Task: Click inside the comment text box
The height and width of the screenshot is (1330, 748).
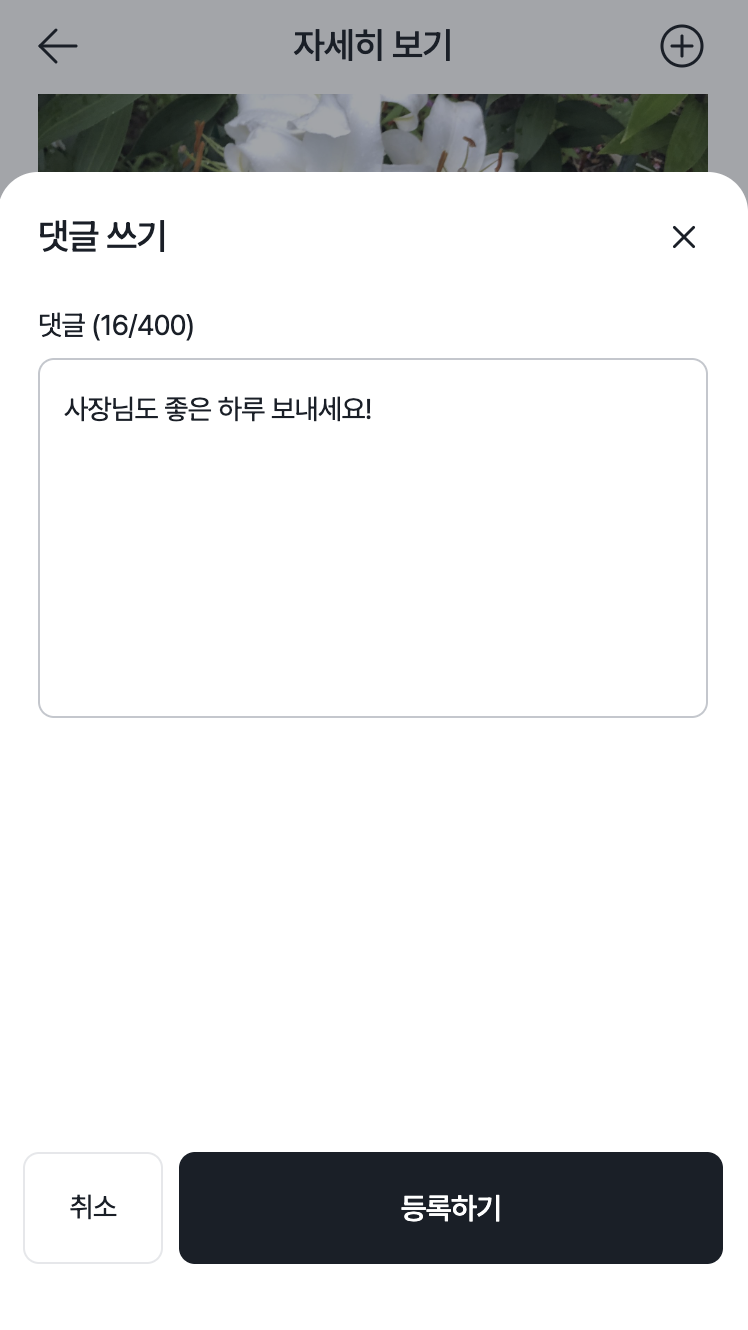Action: click(x=373, y=540)
